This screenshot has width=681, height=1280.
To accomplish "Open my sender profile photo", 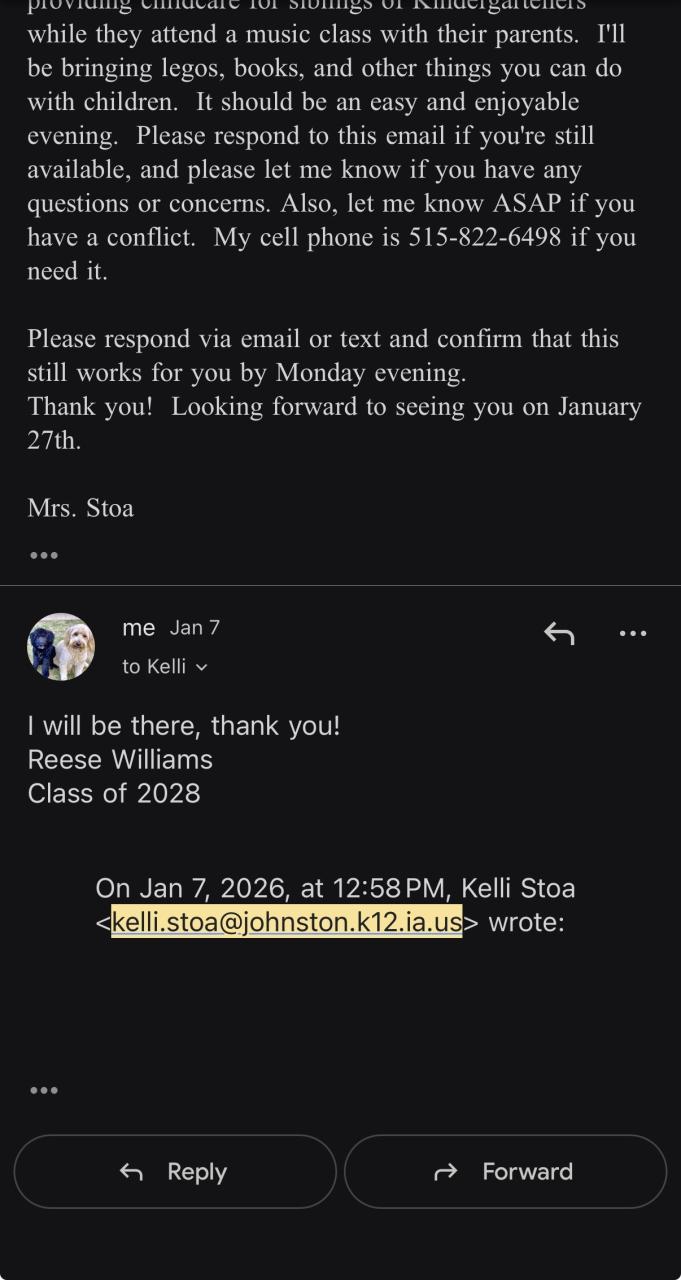I will [61, 647].
